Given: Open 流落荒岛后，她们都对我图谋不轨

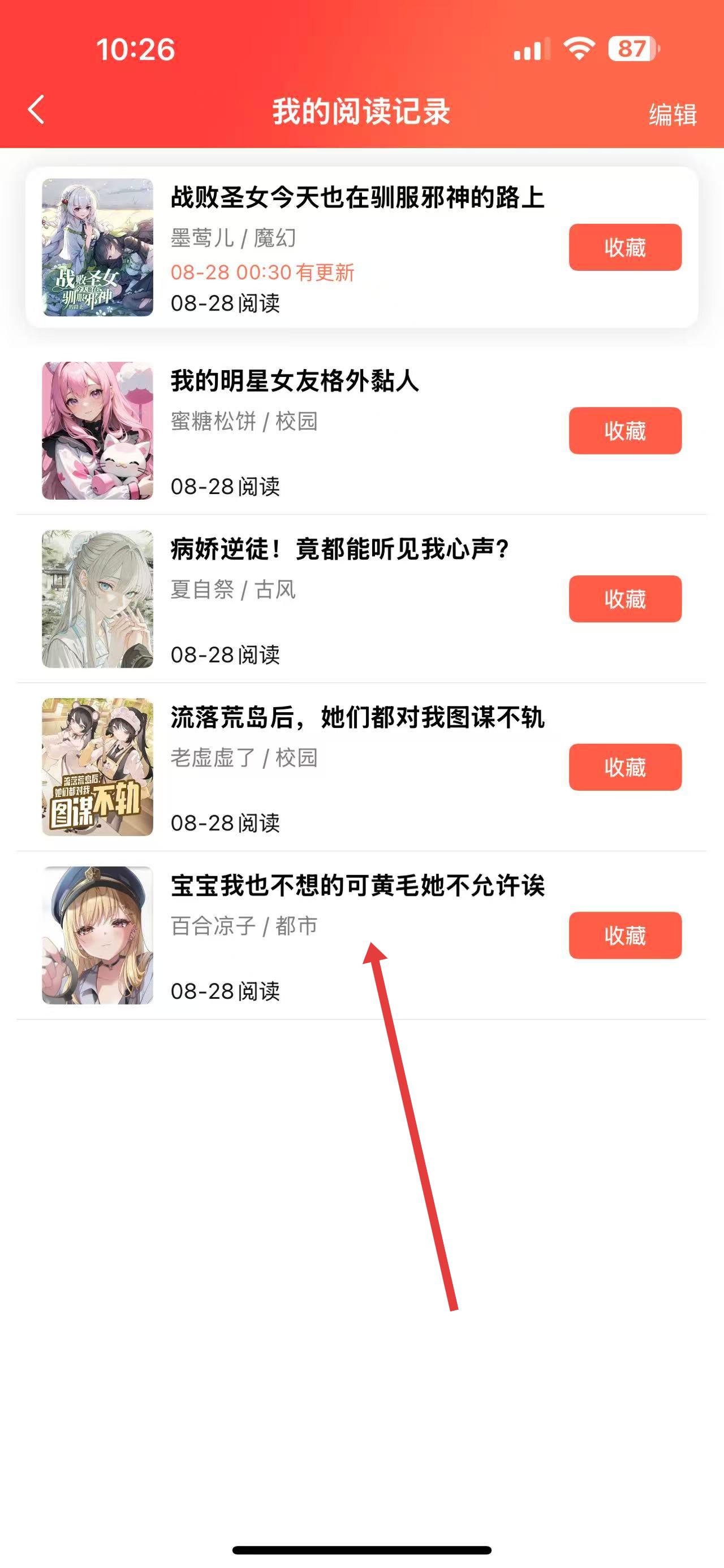Looking at the screenshot, I should coord(357,718).
